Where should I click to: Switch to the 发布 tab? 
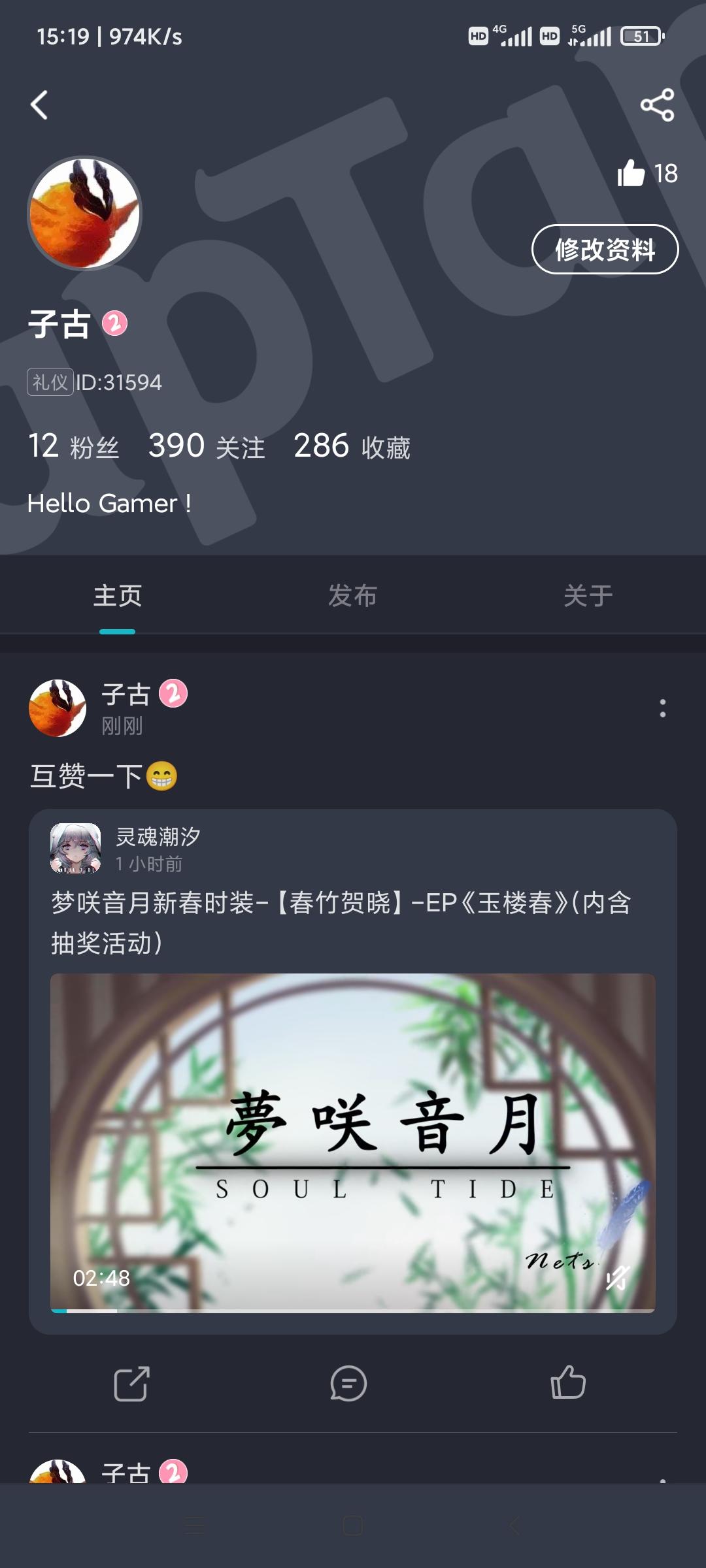coord(353,595)
